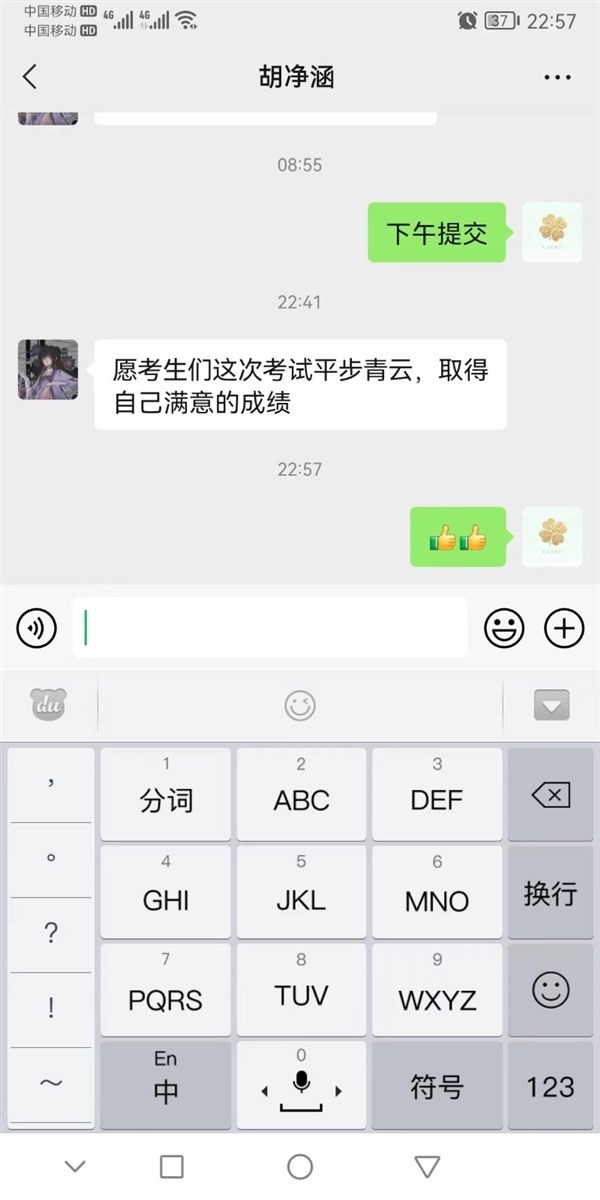Image resolution: width=600 pixels, height=1200 pixels.
Task: Open the du keyboard settings icon
Action: (48, 706)
